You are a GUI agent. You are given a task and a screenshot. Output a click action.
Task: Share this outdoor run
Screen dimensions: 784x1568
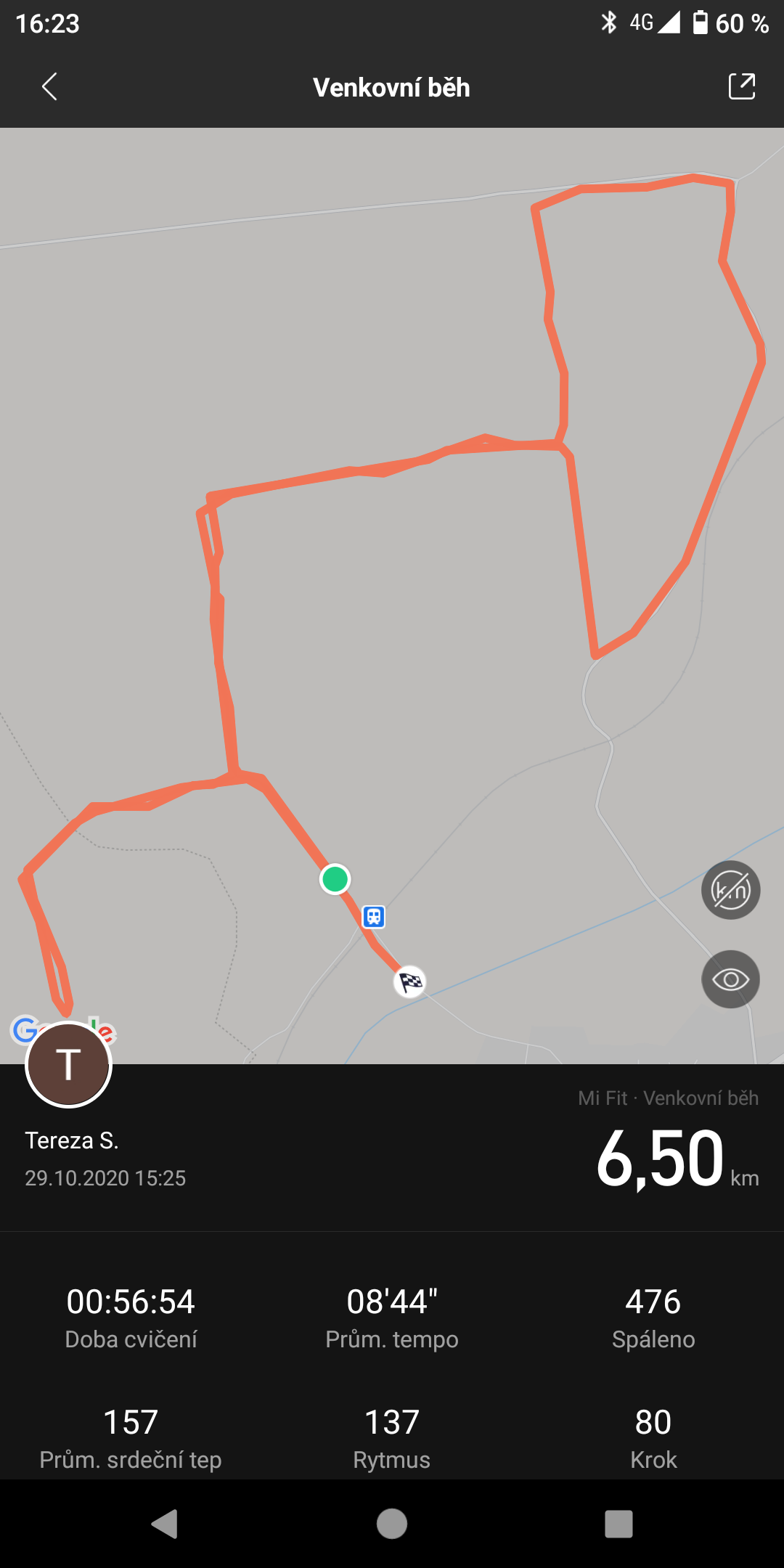coord(742,86)
